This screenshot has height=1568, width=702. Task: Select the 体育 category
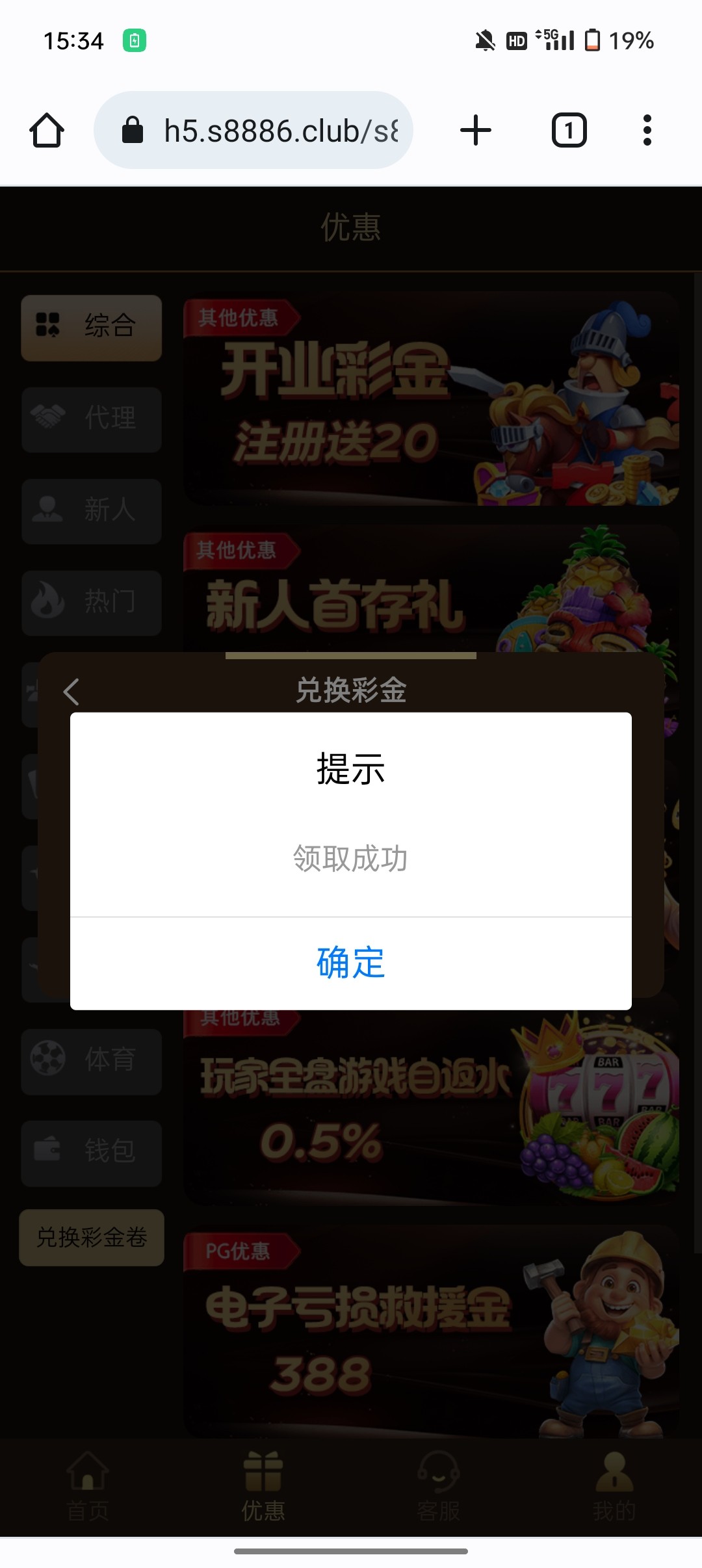coord(92,1062)
